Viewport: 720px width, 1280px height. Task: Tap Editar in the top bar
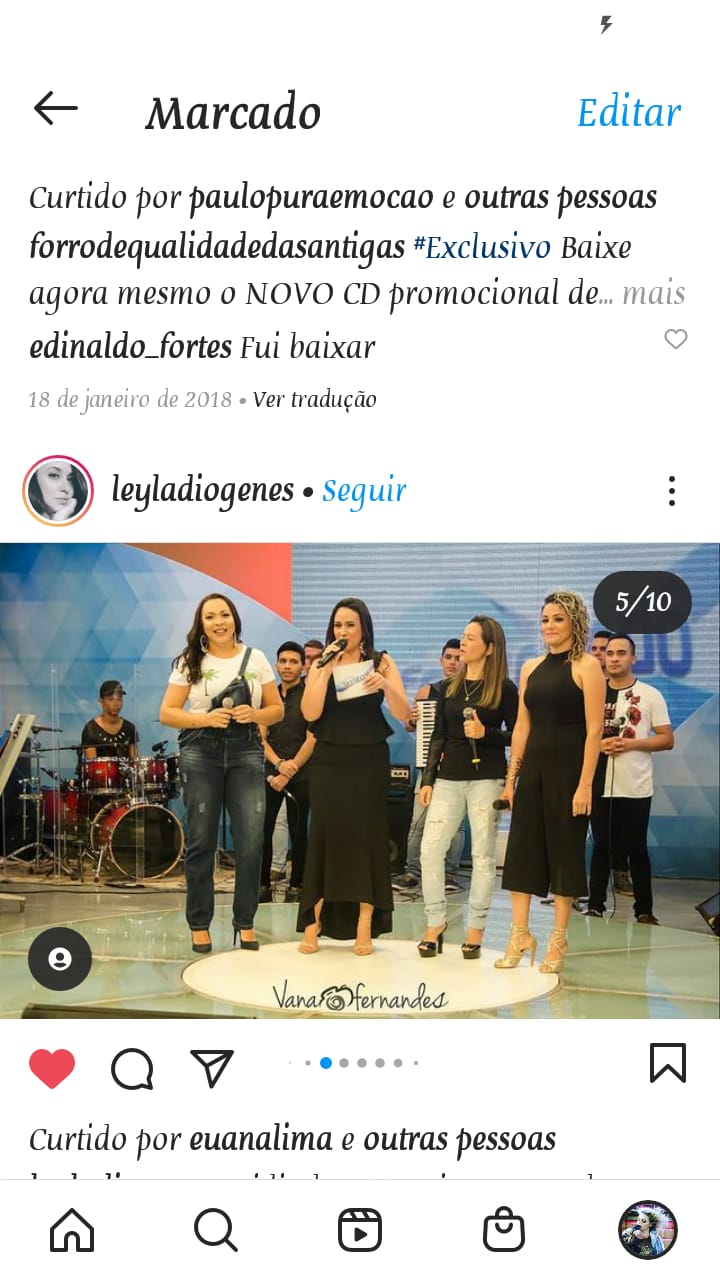pos(629,112)
